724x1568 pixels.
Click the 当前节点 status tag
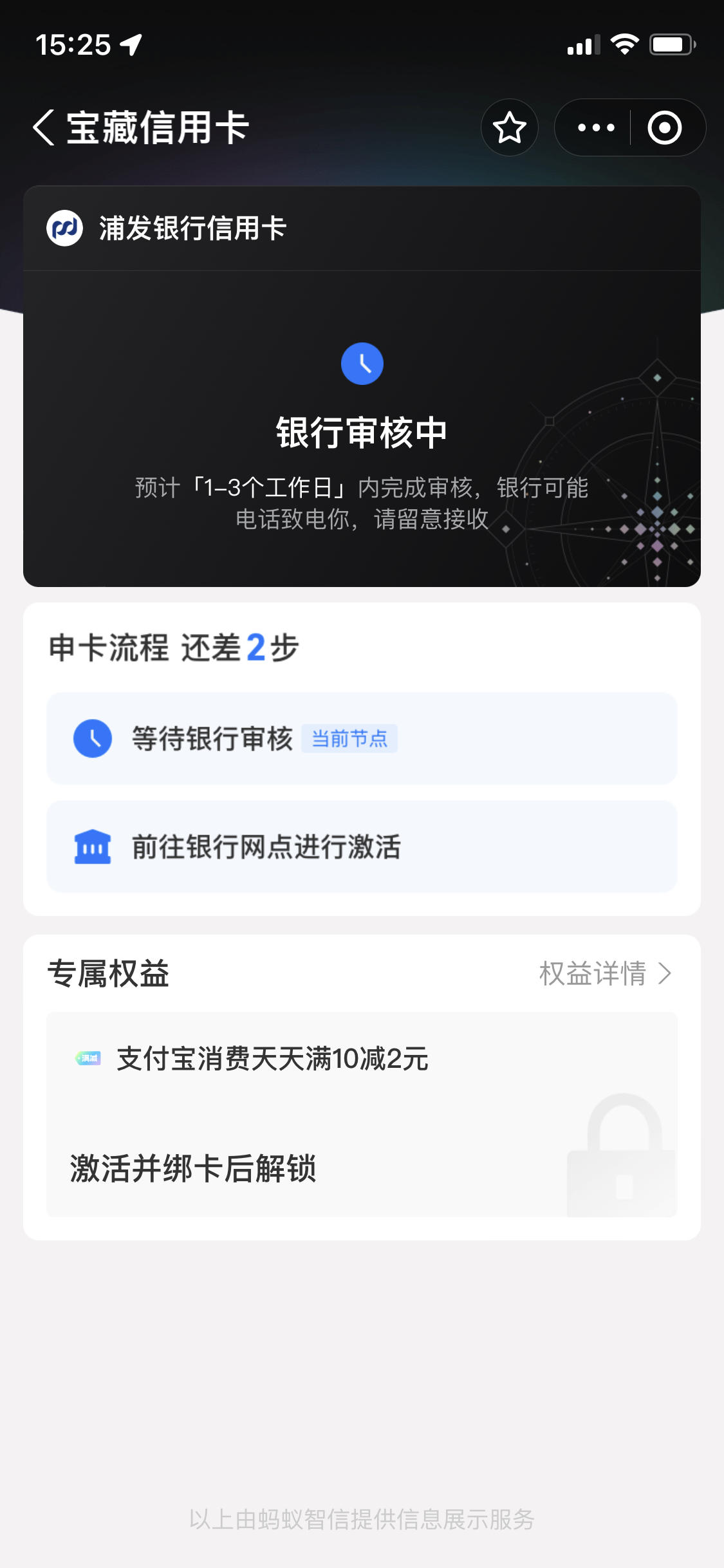click(x=349, y=740)
